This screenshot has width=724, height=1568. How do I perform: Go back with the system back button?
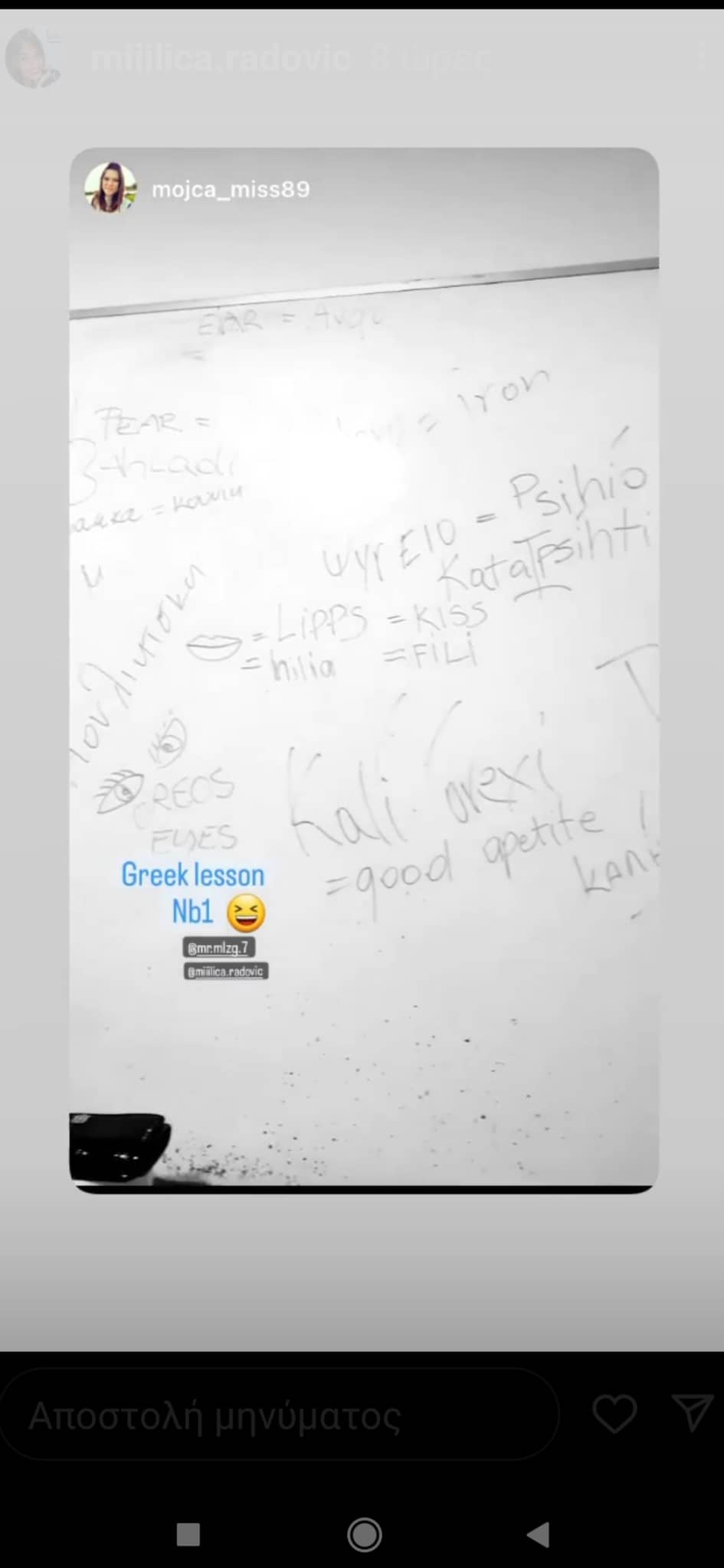[x=538, y=1534]
